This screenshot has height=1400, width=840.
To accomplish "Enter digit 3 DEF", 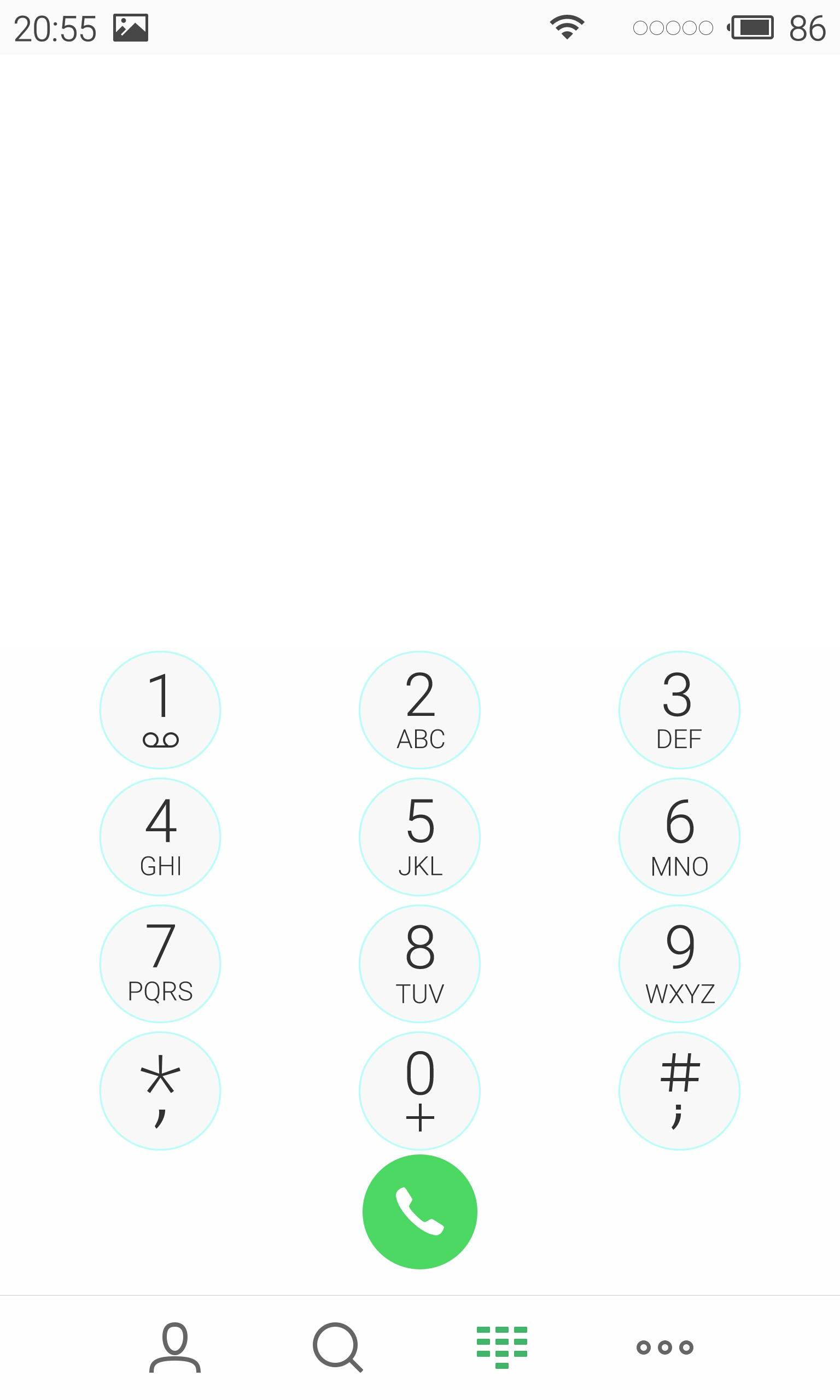I will [x=679, y=710].
